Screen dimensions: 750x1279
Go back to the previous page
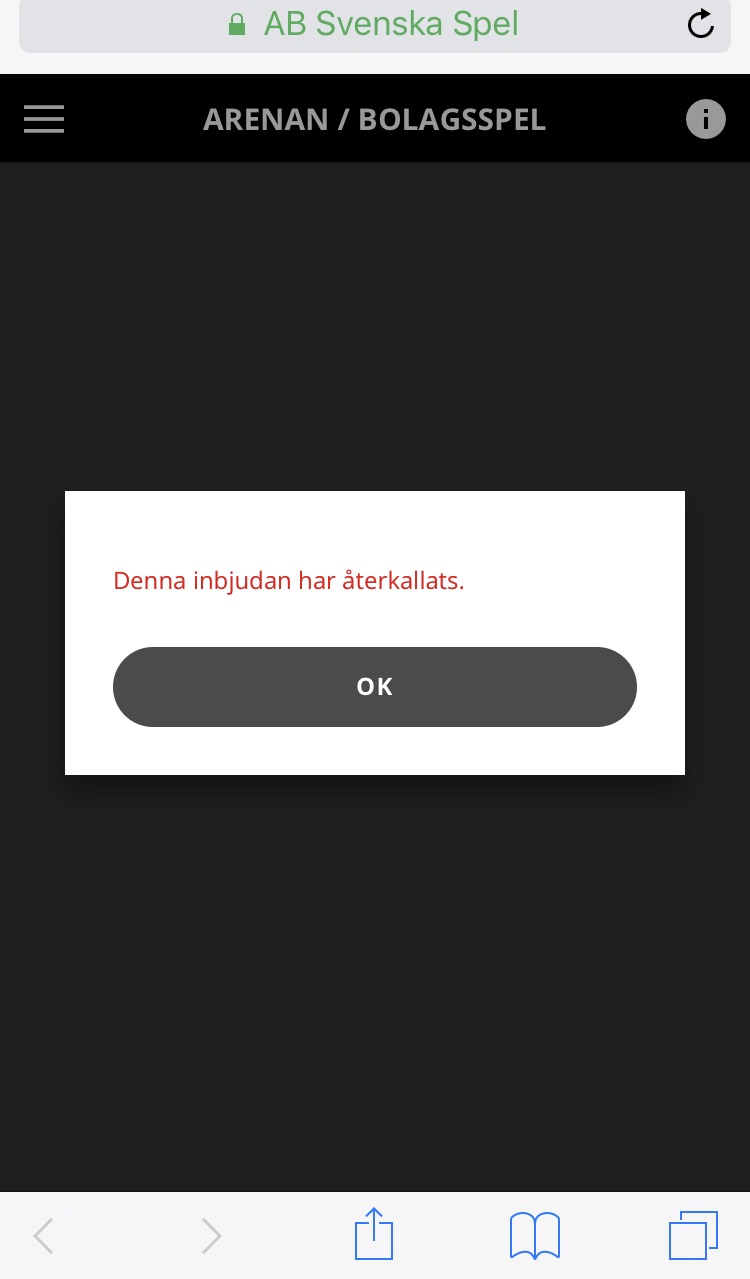click(x=43, y=1236)
